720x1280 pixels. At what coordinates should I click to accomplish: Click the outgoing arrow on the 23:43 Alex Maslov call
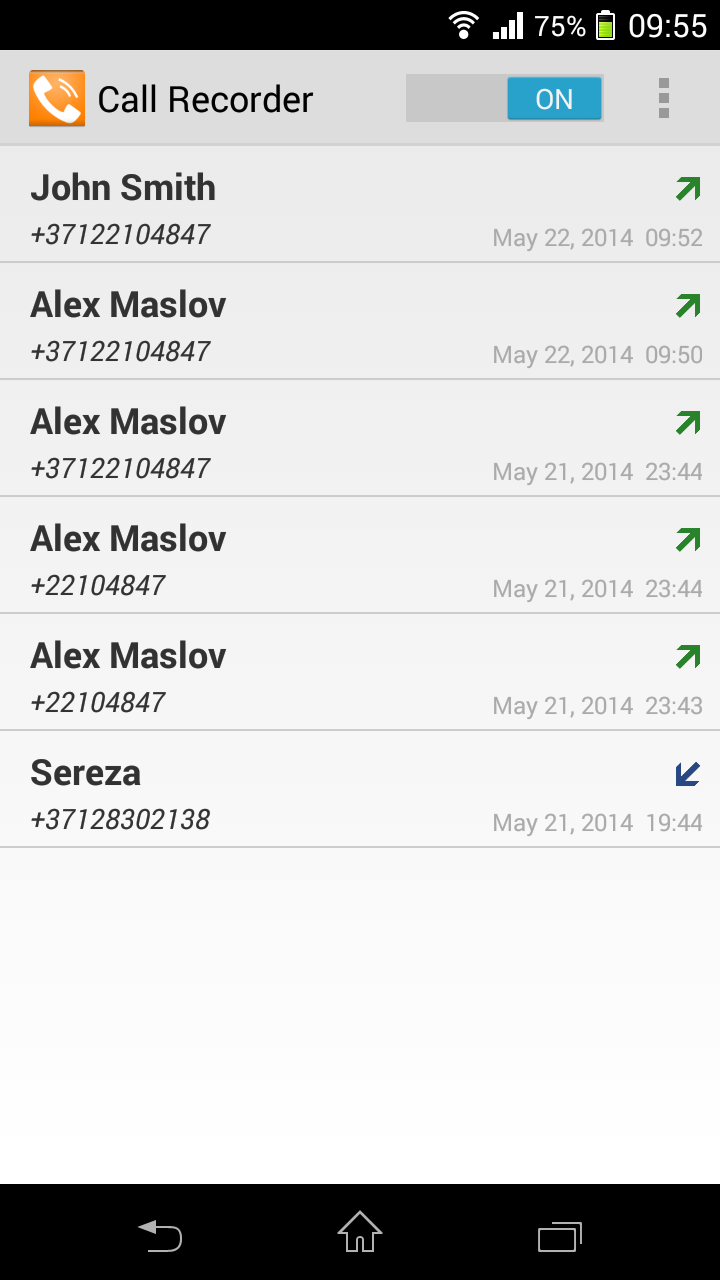pyautogui.click(x=688, y=655)
